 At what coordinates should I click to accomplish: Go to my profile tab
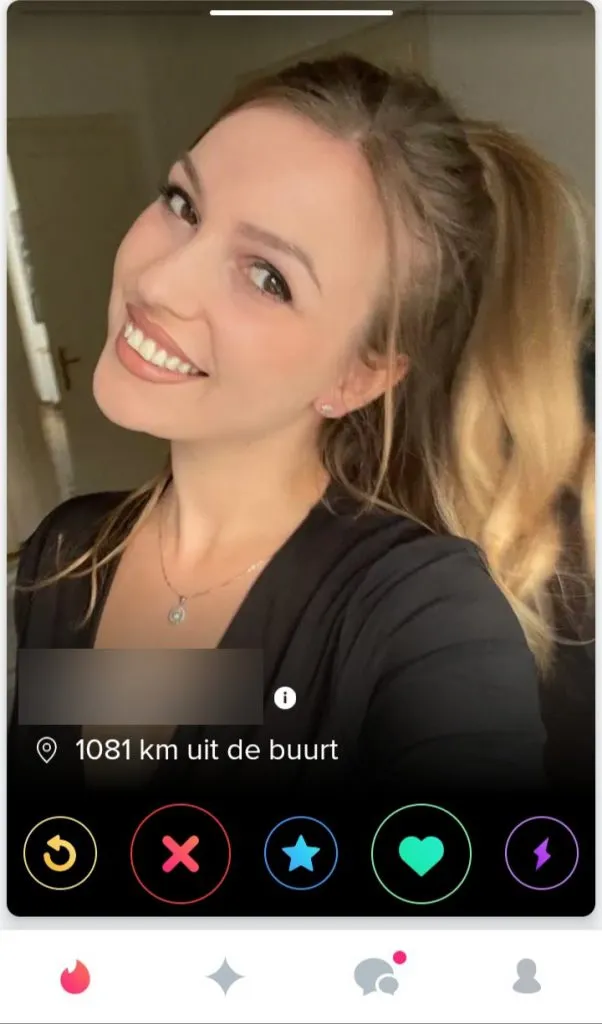pos(526,977)
